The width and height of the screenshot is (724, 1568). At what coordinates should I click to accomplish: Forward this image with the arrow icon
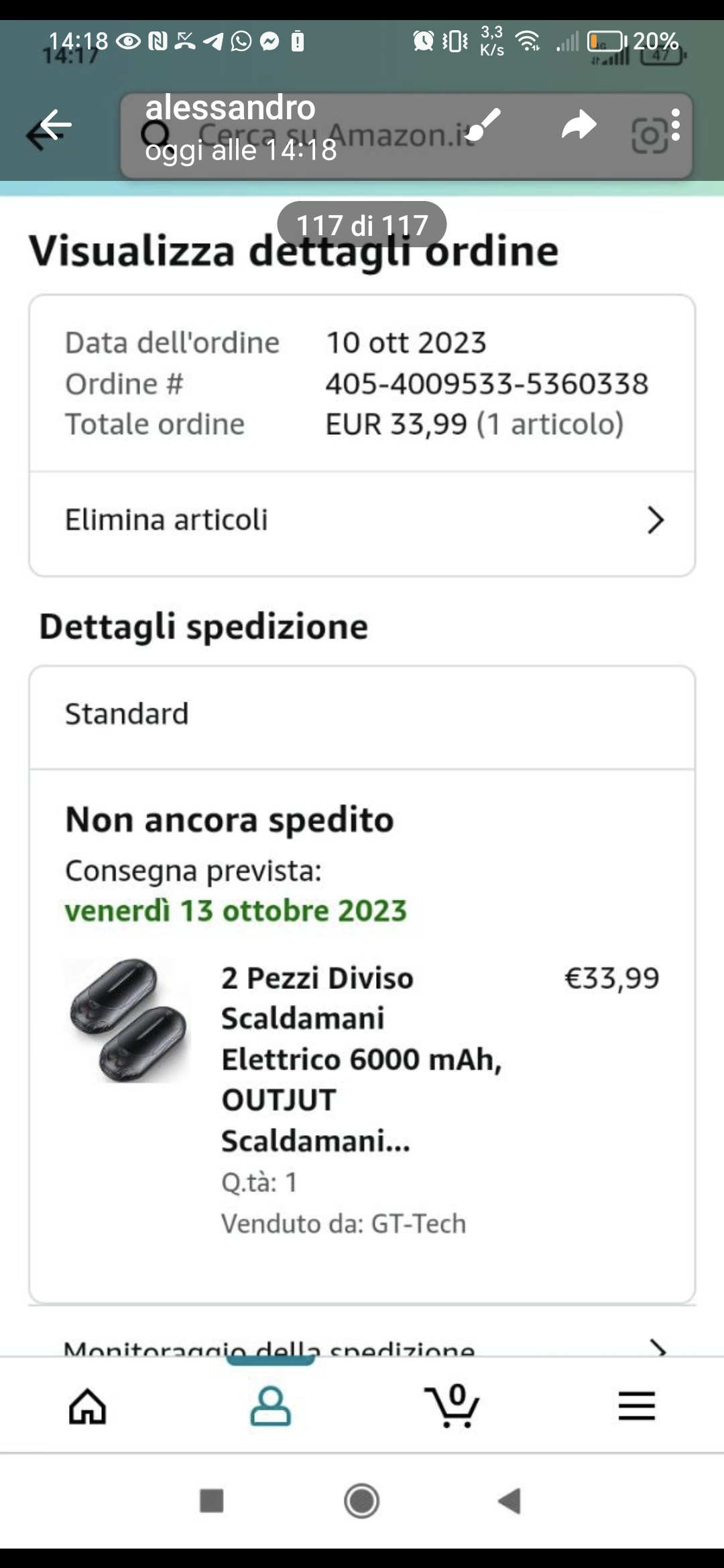click(x=579, y=125)
